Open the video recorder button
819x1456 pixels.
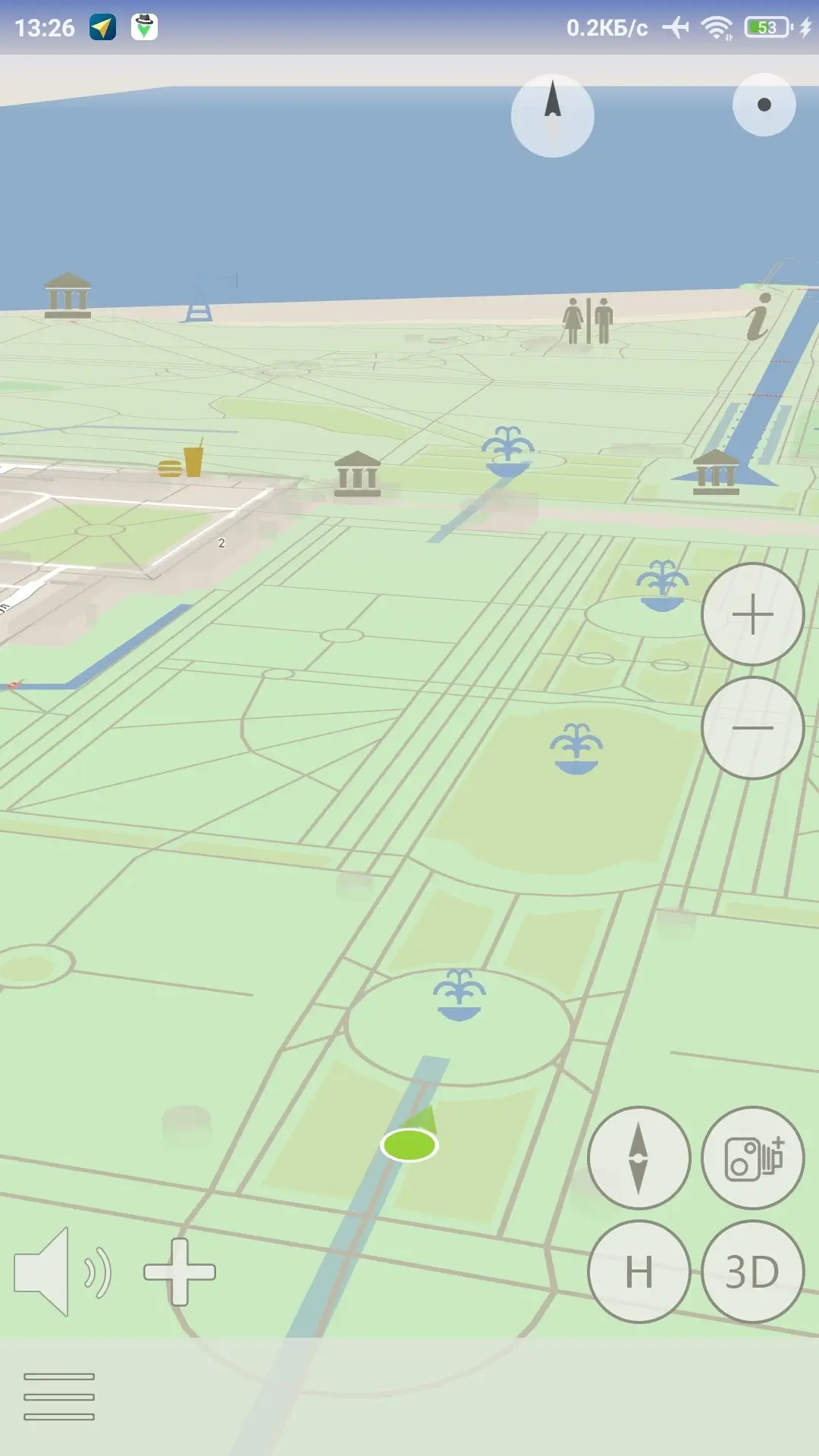click(753, 1158)
